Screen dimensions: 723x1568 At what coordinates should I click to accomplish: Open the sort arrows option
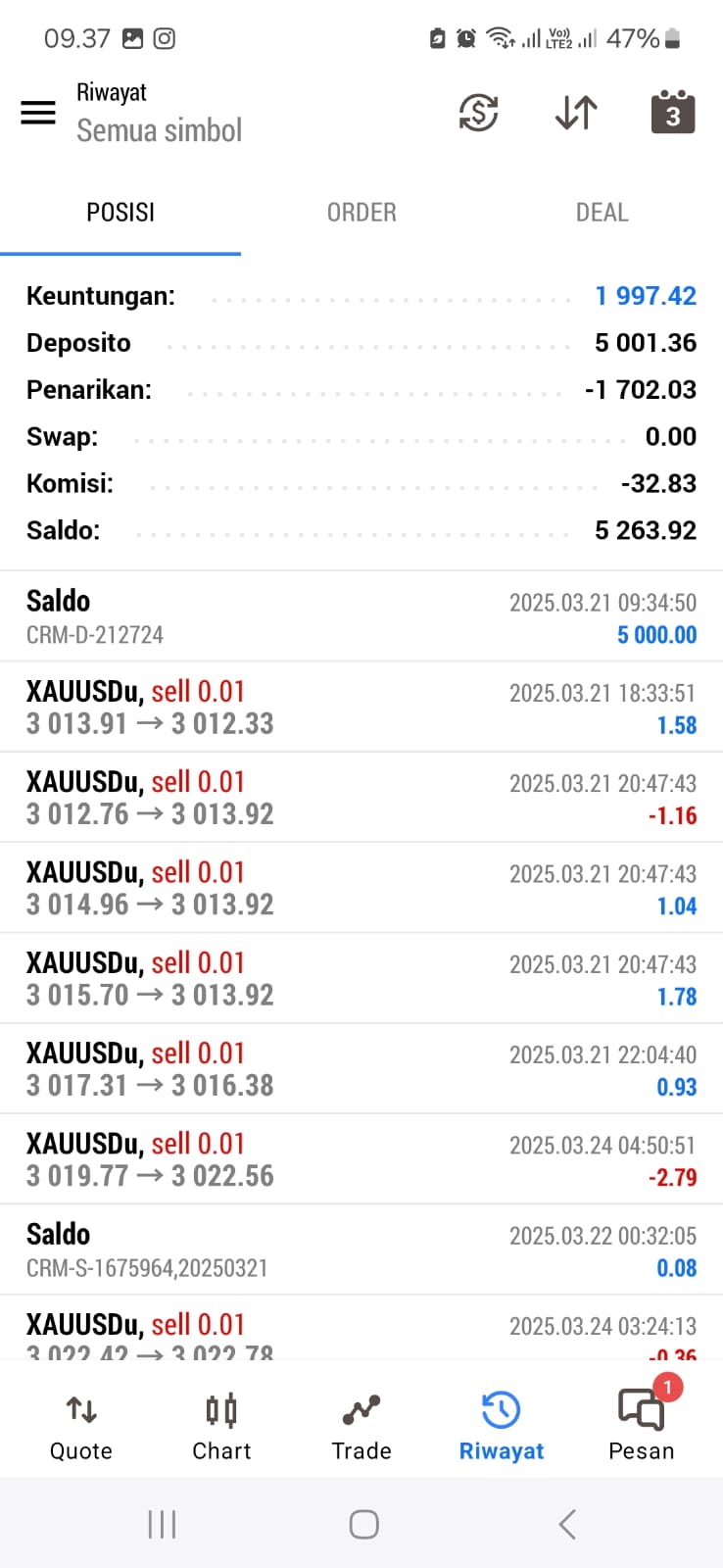576,113
